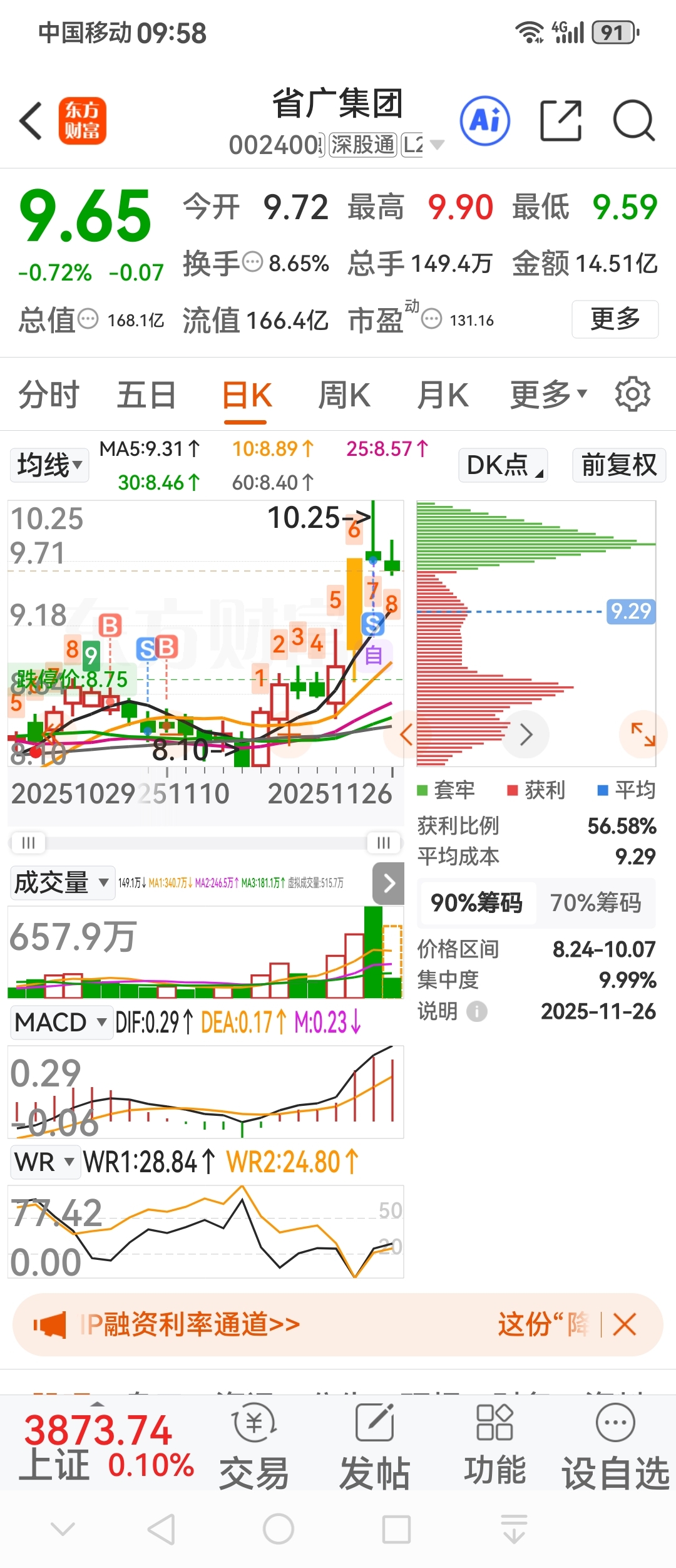Switch to 70%筹码 view
The height and width of the screenshot is (1568, 676).
coord(595,903)
